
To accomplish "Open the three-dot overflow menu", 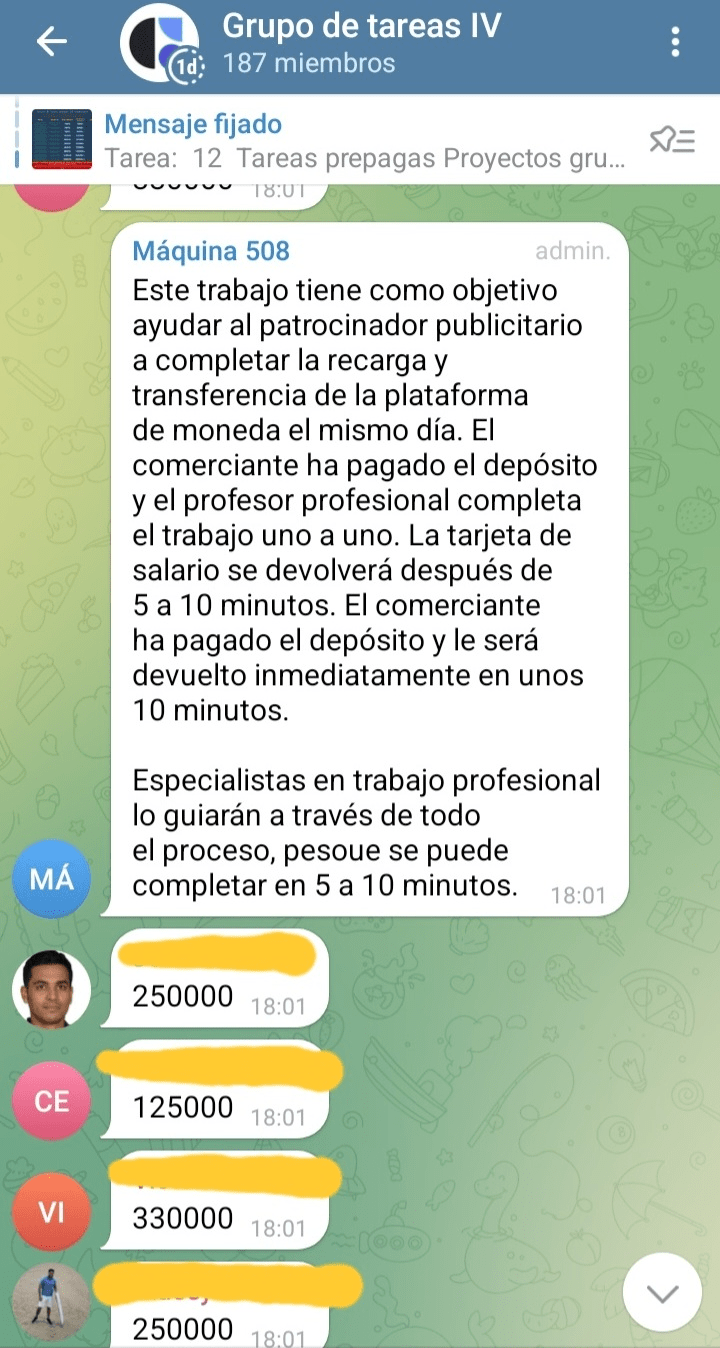I will click(x=676, y=42).
